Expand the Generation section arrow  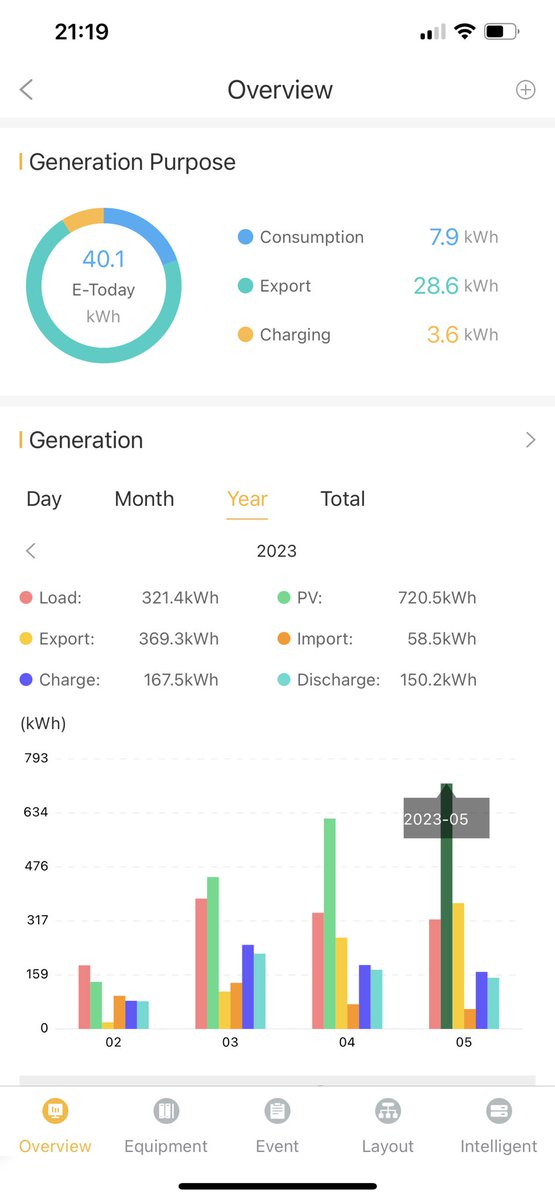coord(530,440)
